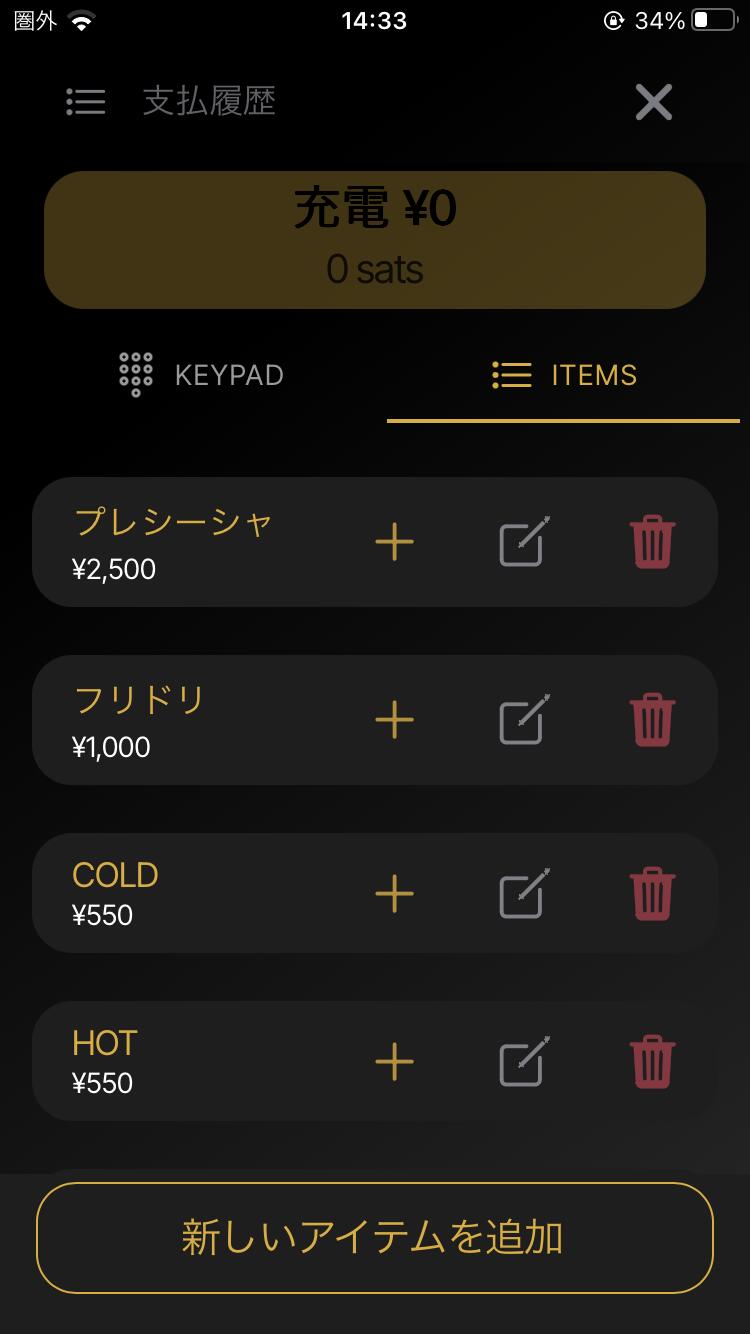The width and height of the screenshot is (750, 1334).
Task: Open the 支払履歴 payment history list
Action: [171, 101]
